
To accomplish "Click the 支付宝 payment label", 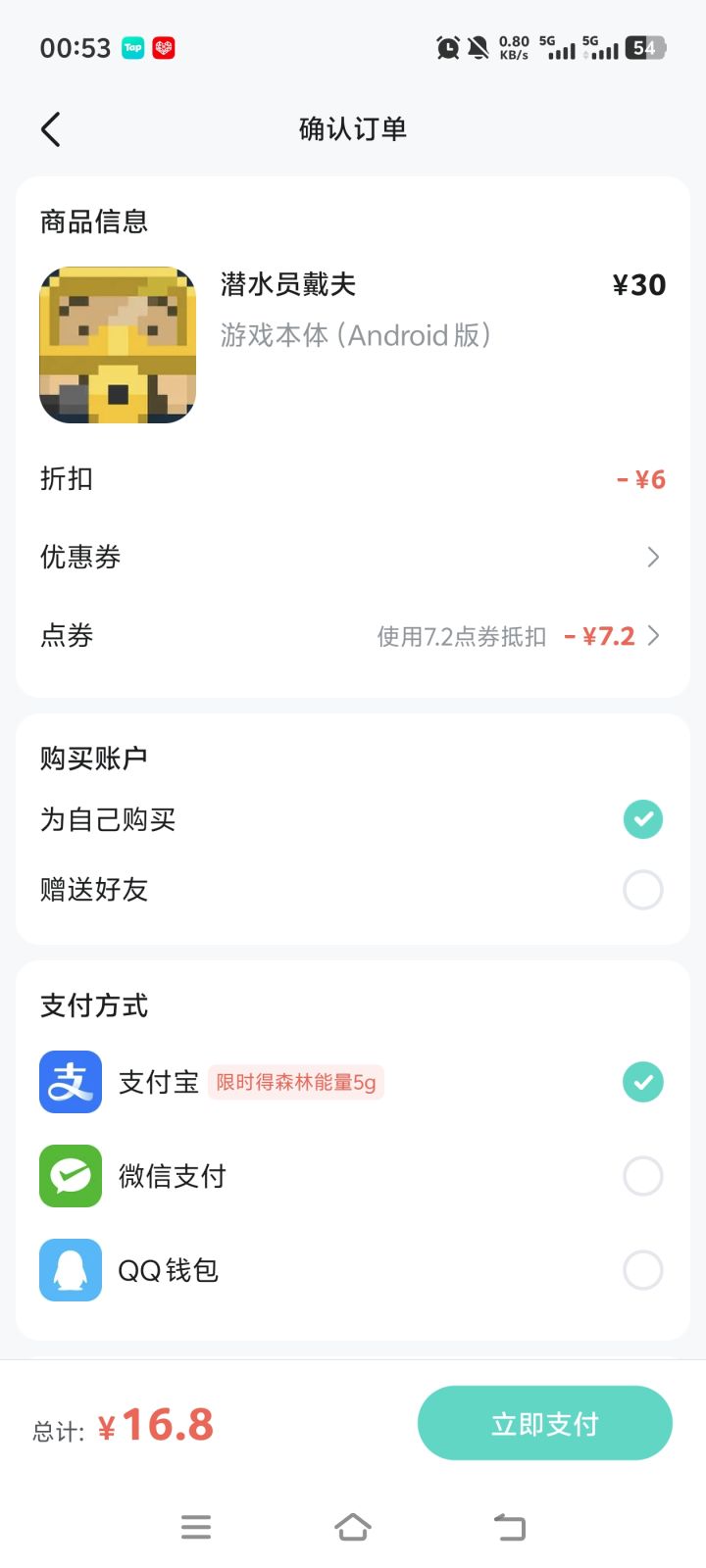I will pyautogui.click(x=158, y=1082).
